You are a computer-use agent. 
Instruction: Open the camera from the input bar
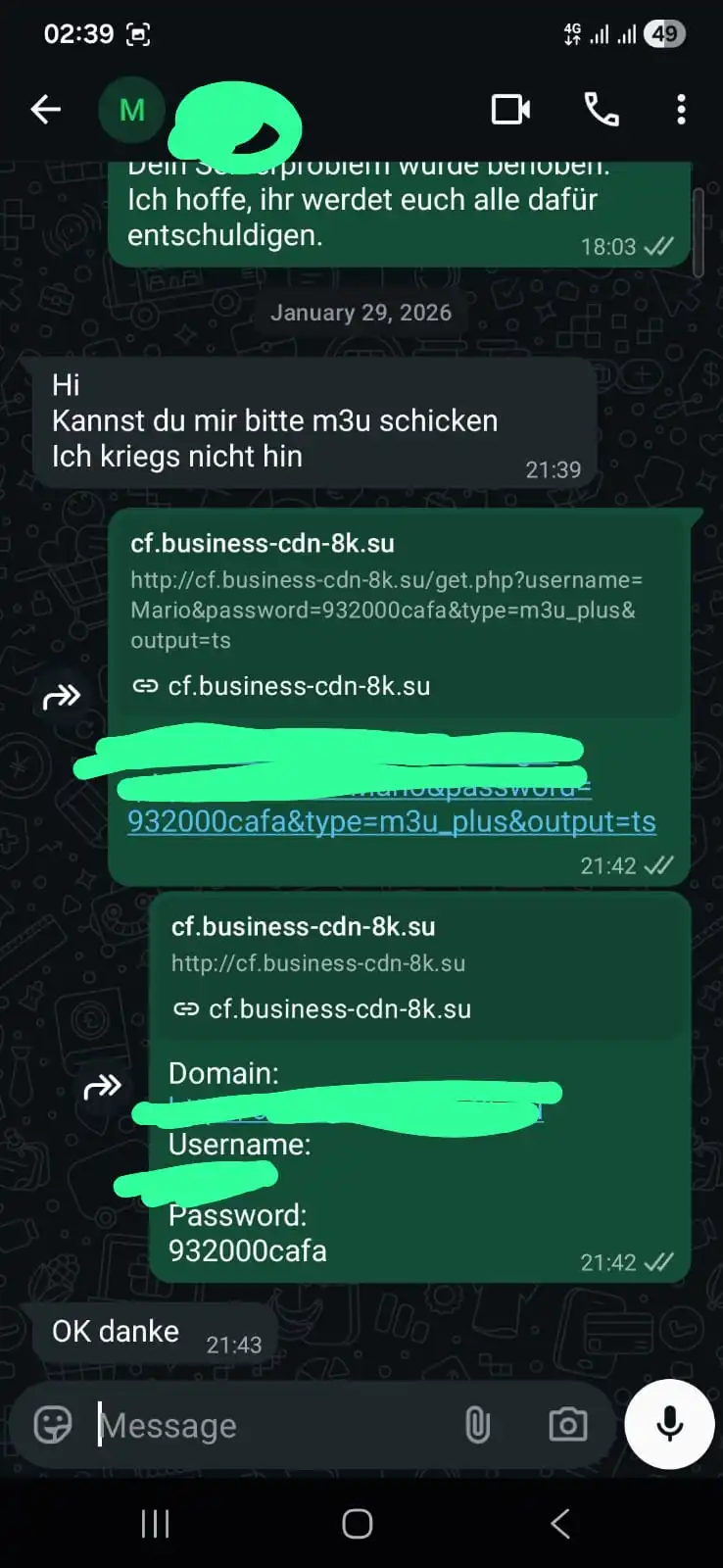(567, 1425)
